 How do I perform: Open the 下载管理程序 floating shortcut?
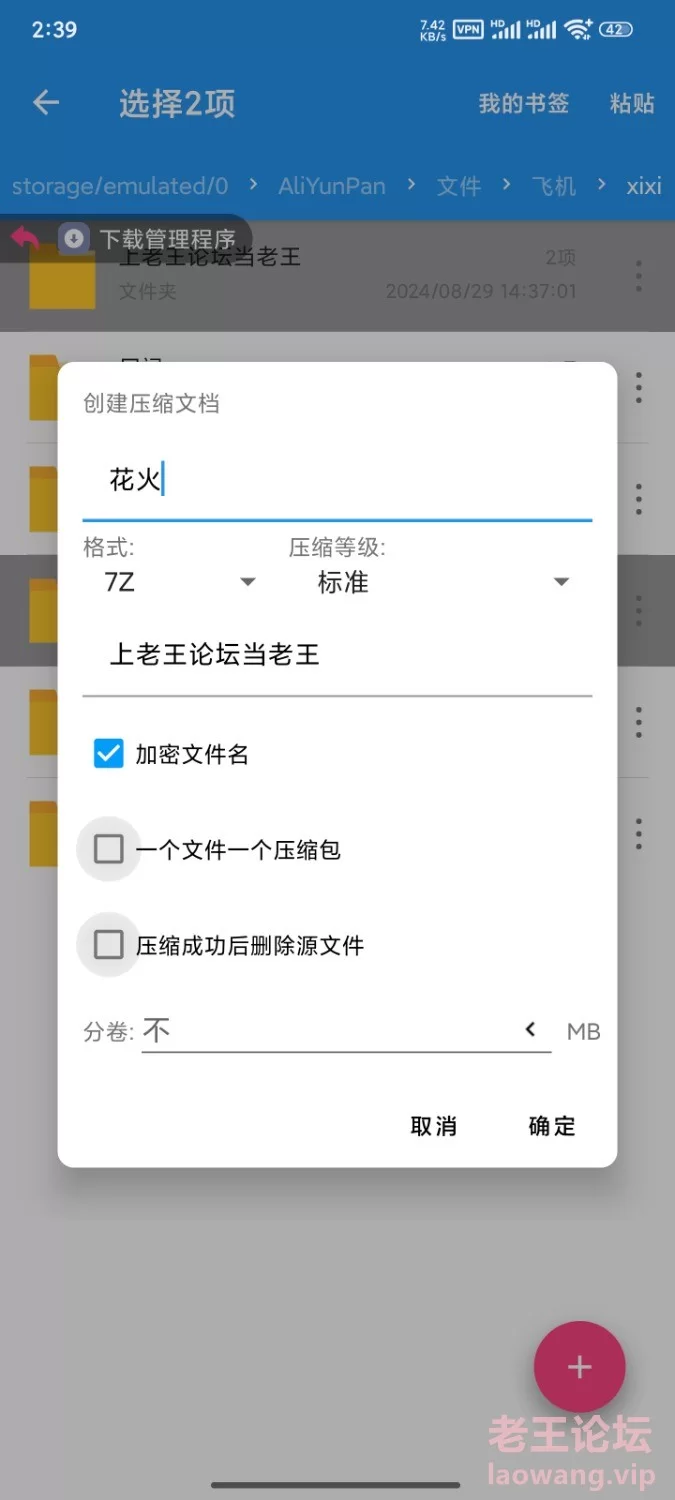150,239
